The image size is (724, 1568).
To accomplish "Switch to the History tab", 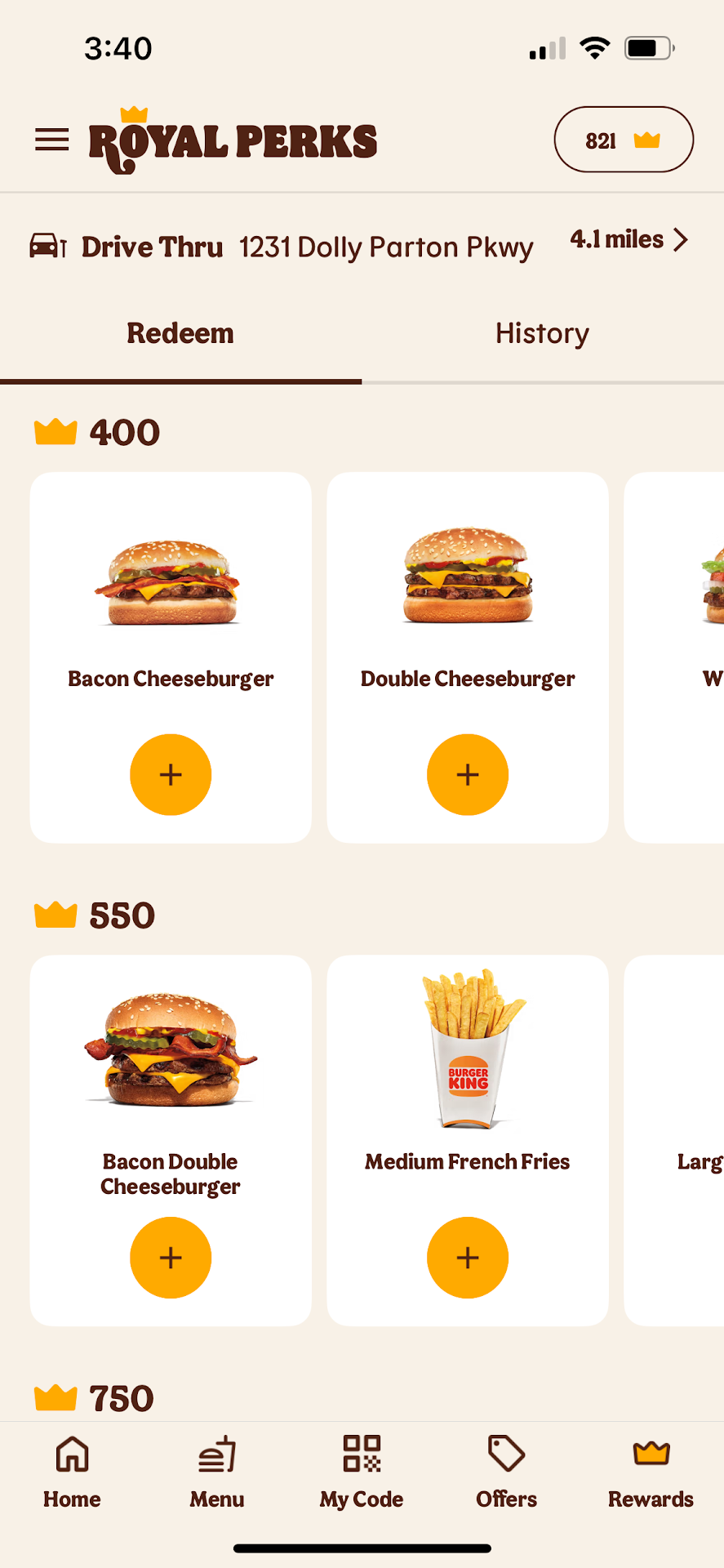I will (x=542, y=333).
